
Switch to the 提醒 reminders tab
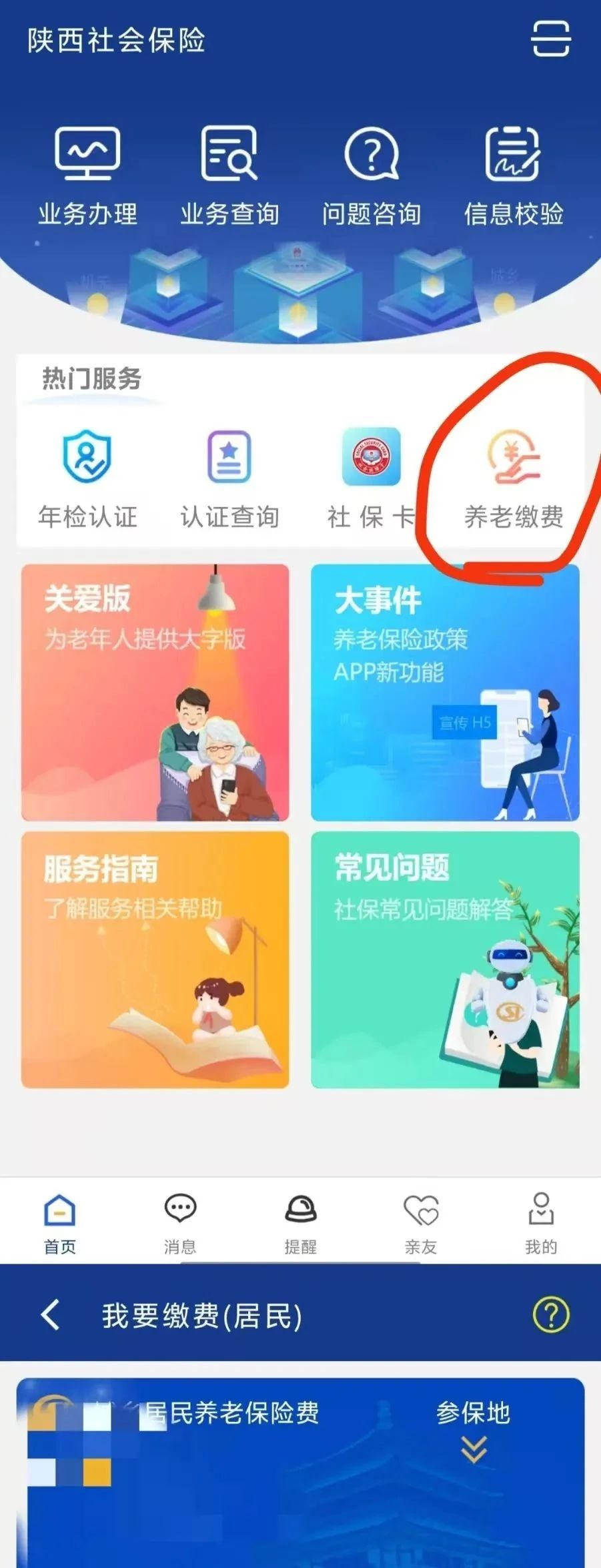[300, 1222]
